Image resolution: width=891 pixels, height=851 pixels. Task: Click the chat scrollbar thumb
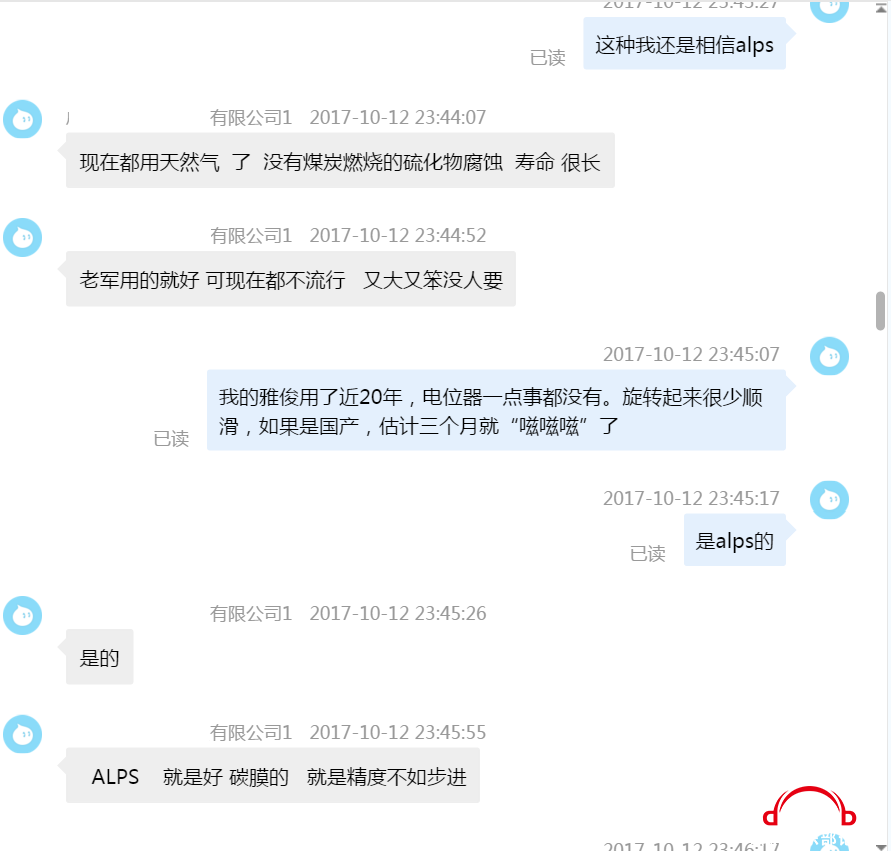880,310
